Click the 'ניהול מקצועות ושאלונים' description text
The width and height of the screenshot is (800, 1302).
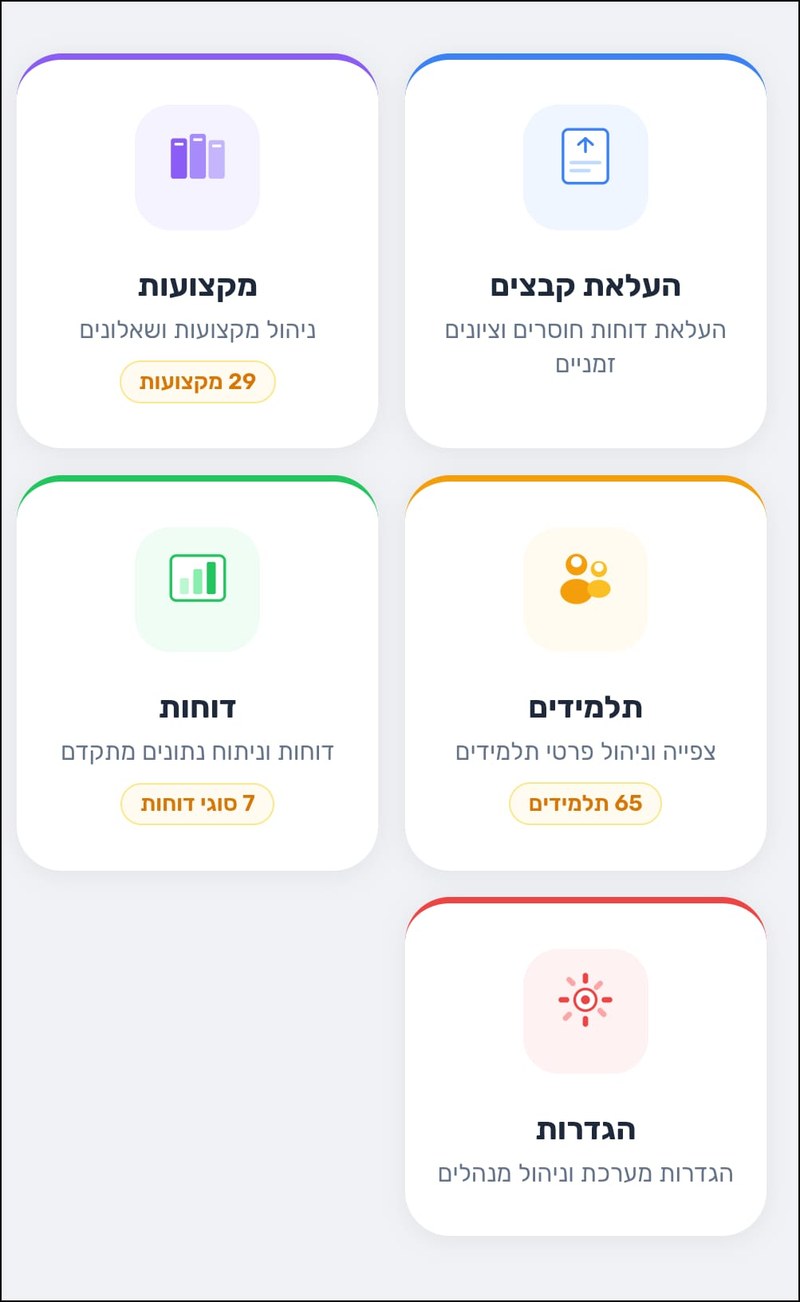(197, 330)
